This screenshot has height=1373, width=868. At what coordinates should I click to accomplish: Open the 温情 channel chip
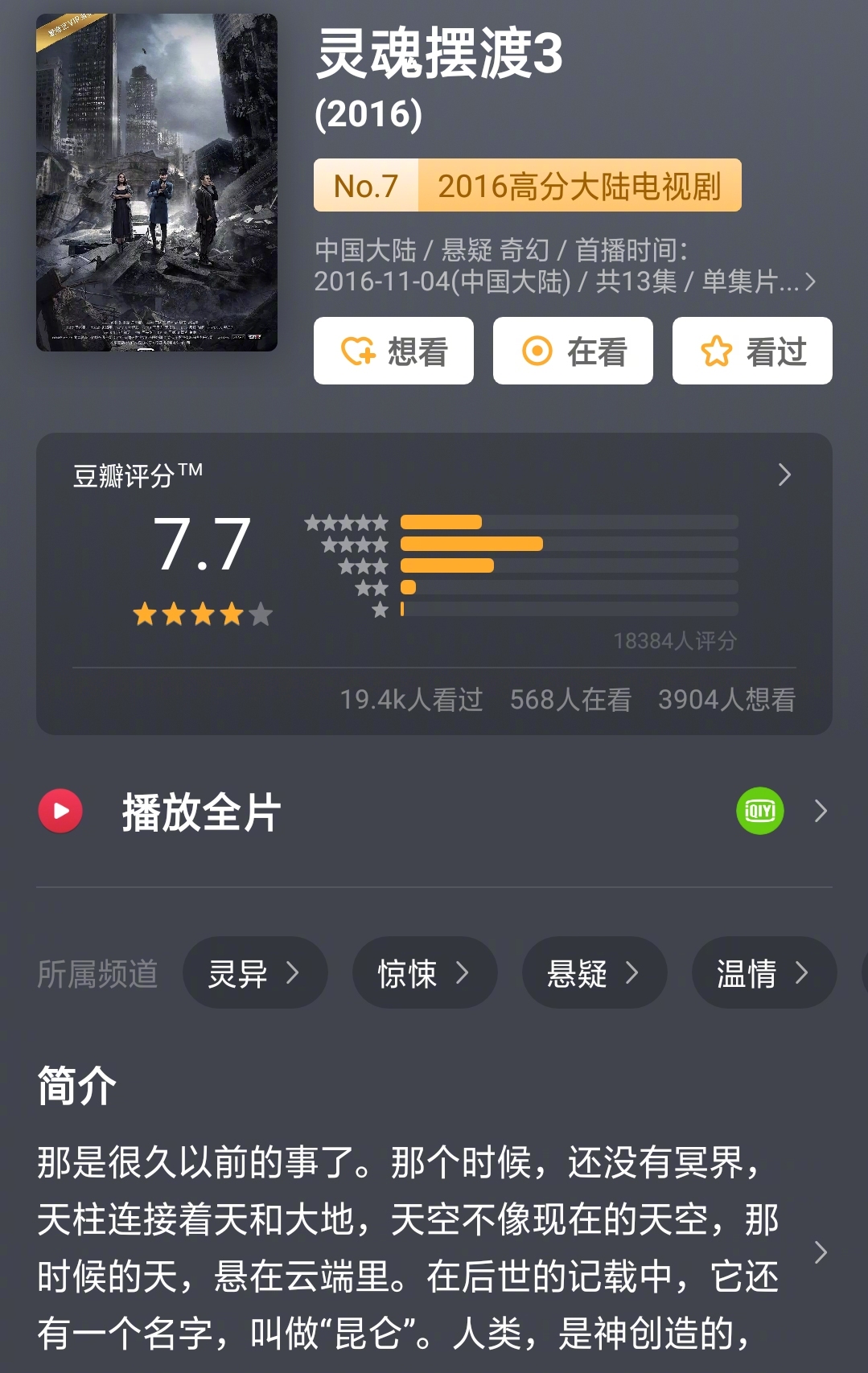(764, 972)
